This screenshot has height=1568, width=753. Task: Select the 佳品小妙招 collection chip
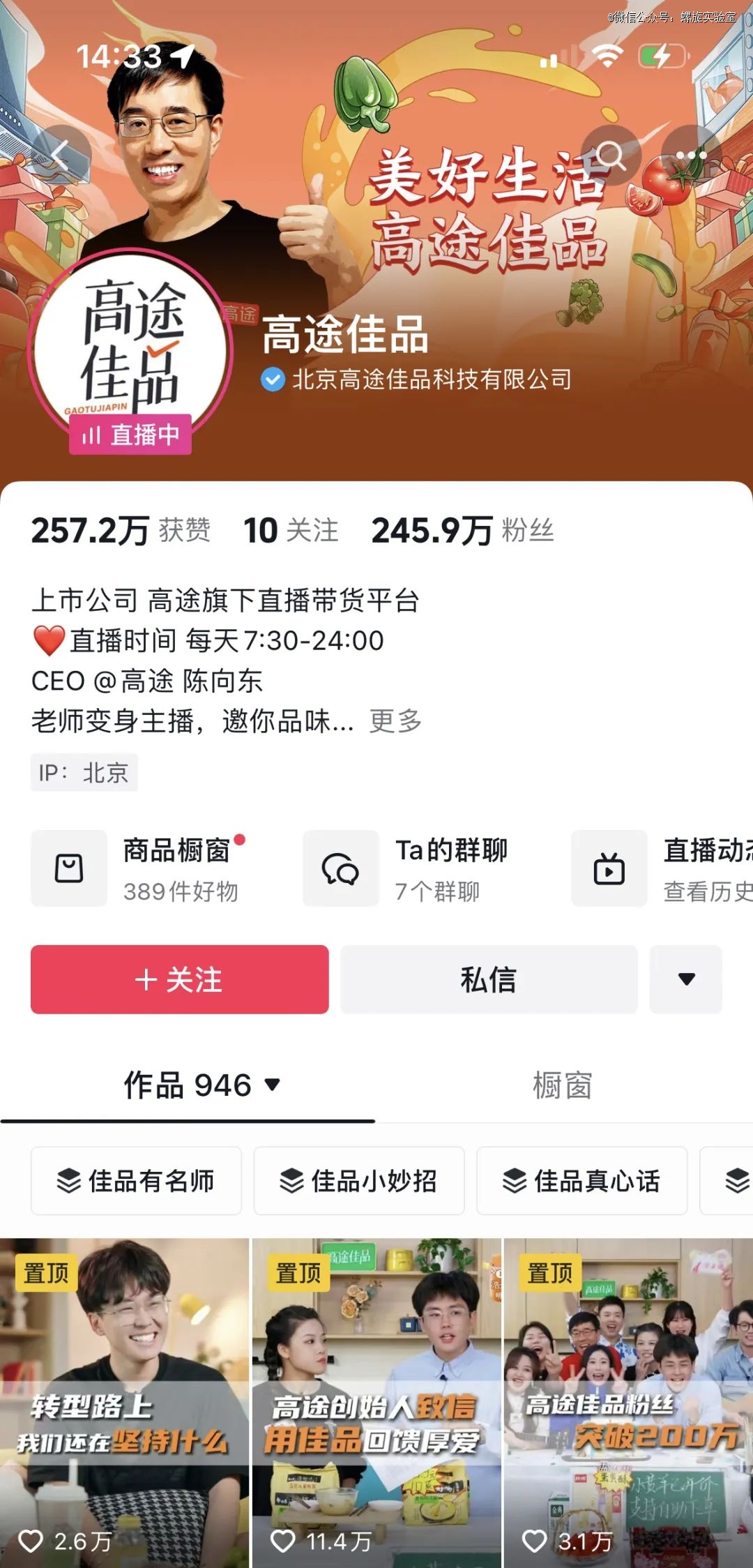coord(358,1181)
